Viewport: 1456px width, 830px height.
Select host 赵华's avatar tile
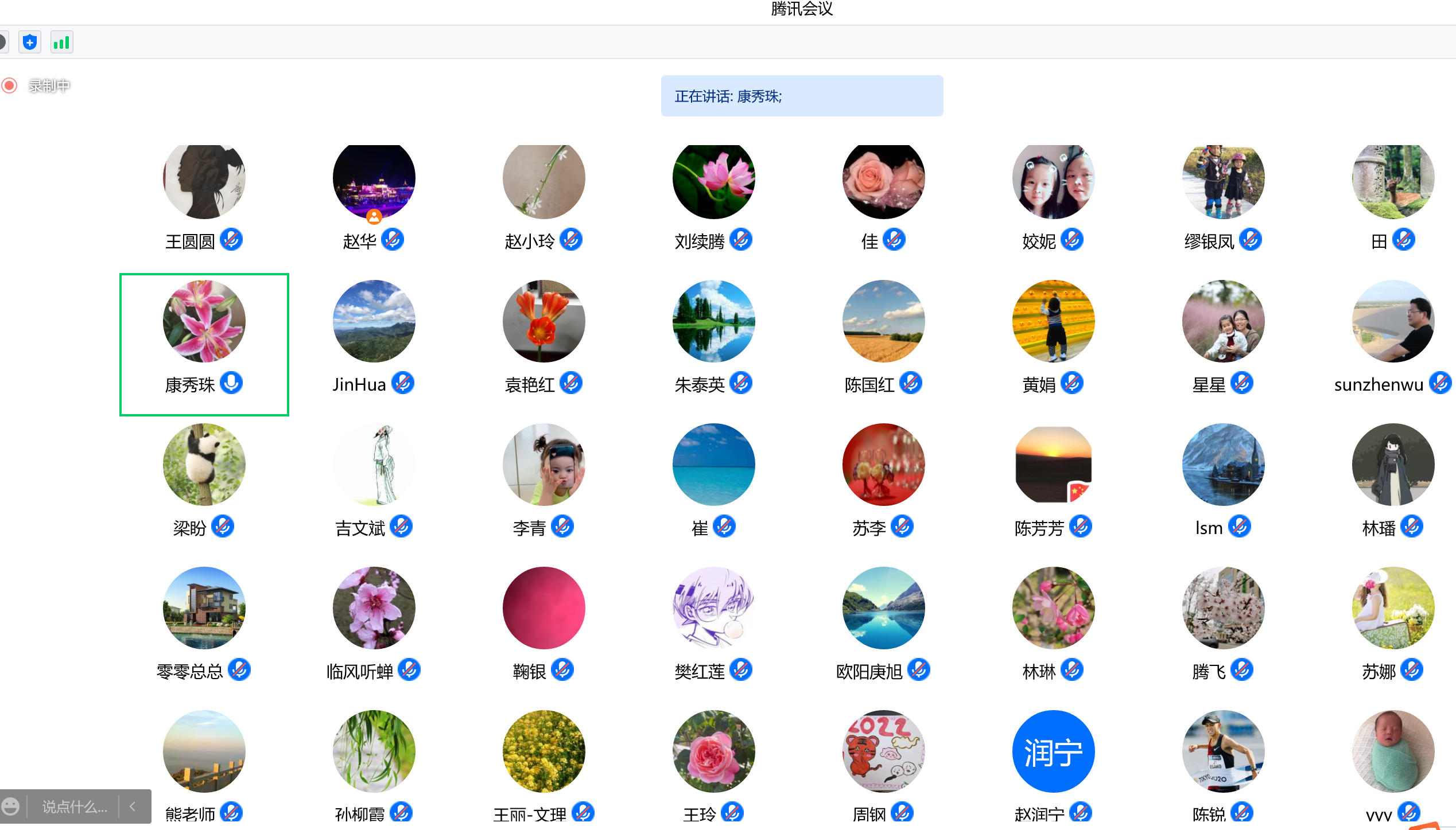[374, 182]
